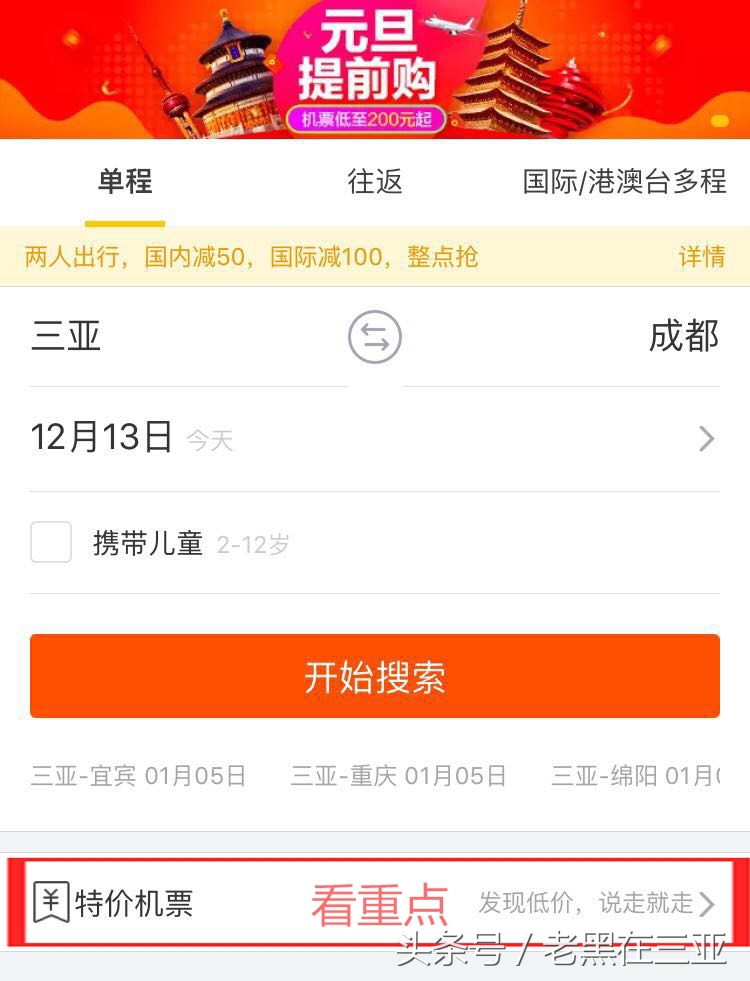750x981 pixels.
Task: Open the 特价机票 ticket icon
Action: [x=52, y=903]
